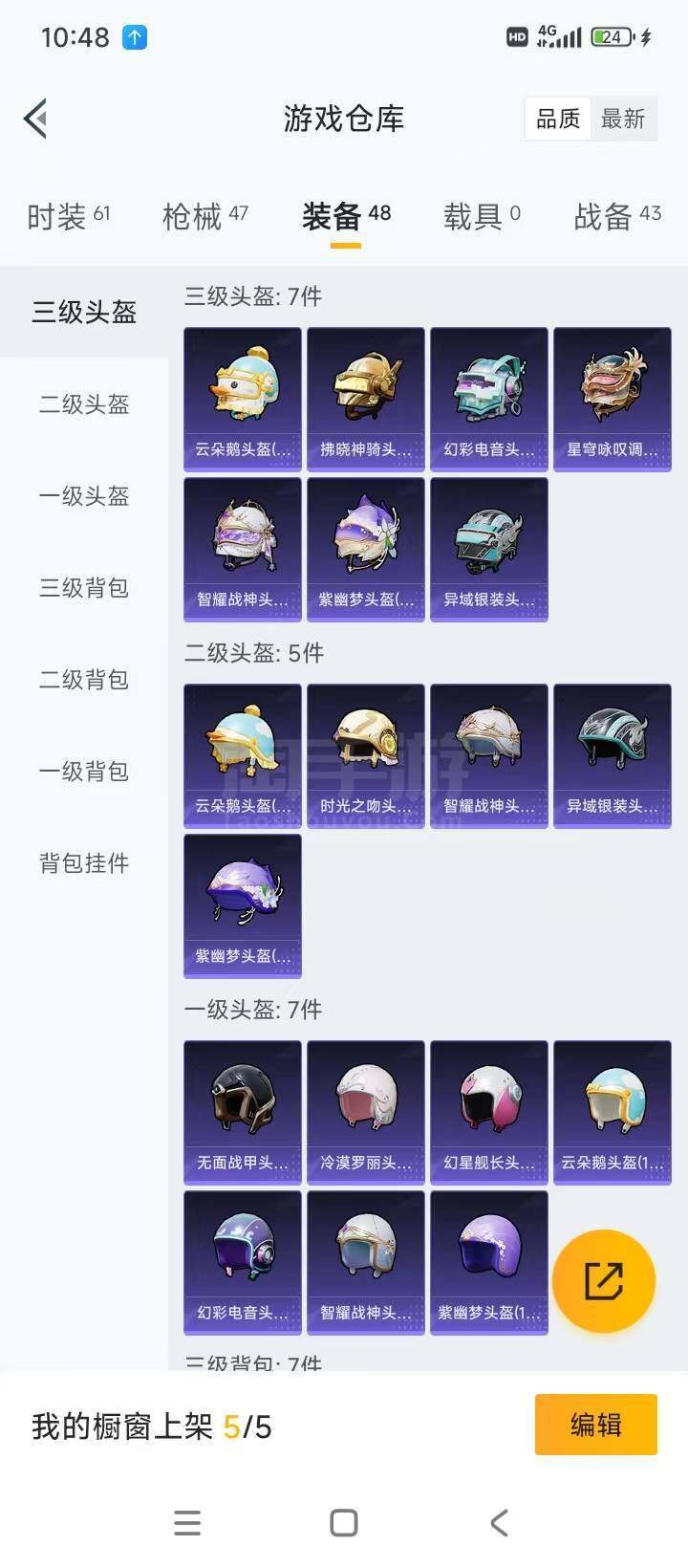Screen dimensions: 688x1568
Task: Open 背包挂件 category
Action: click(x=84, y=863)
